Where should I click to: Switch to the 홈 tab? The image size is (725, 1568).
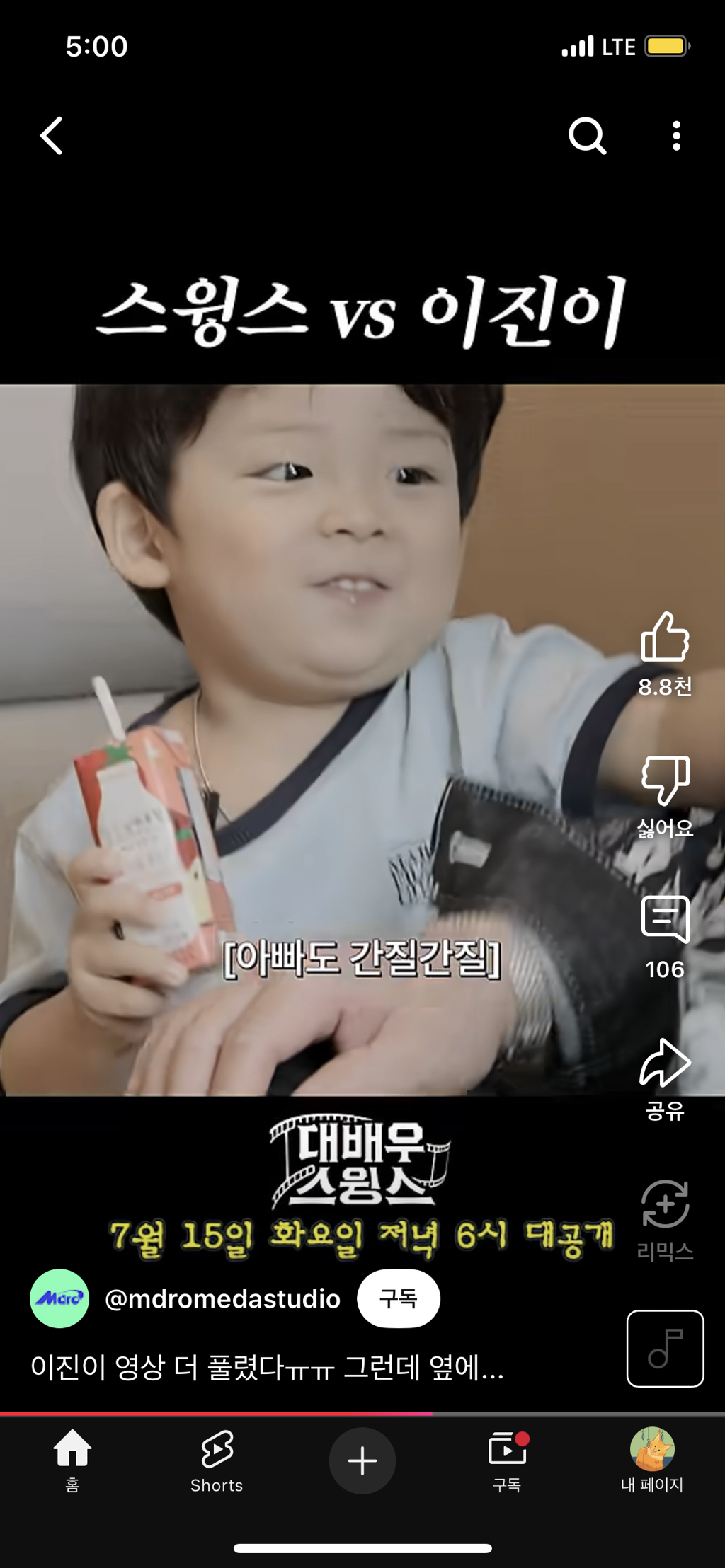(72, 1460)
